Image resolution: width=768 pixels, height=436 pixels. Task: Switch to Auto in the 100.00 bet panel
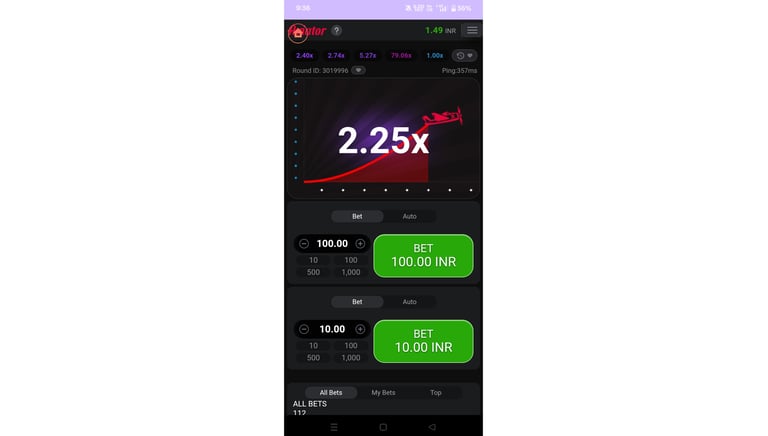tap(409, 216)
